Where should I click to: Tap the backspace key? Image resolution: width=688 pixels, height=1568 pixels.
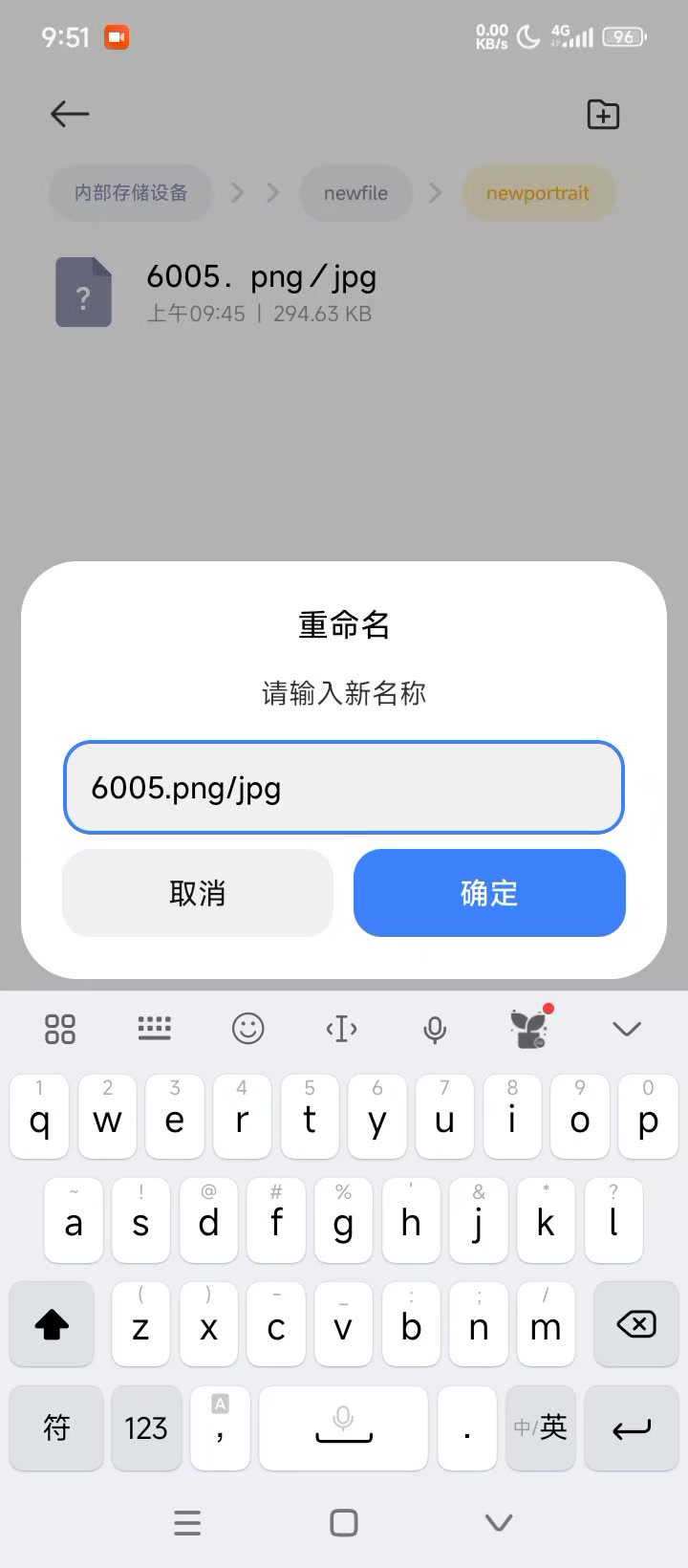pos(635,1325)
